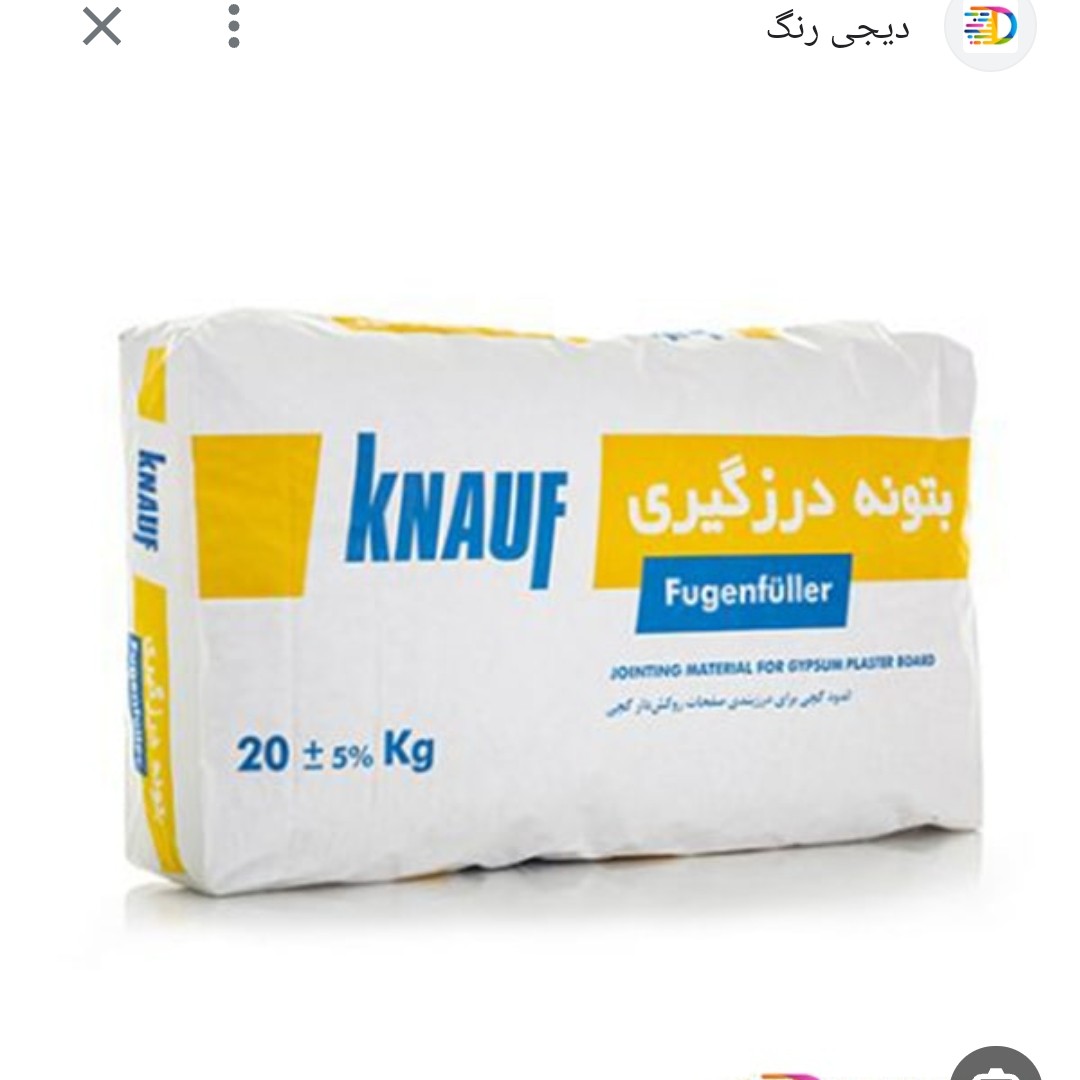Search this image with the lens button
The image size is (1080, 1080).
tap(996, 1062)
